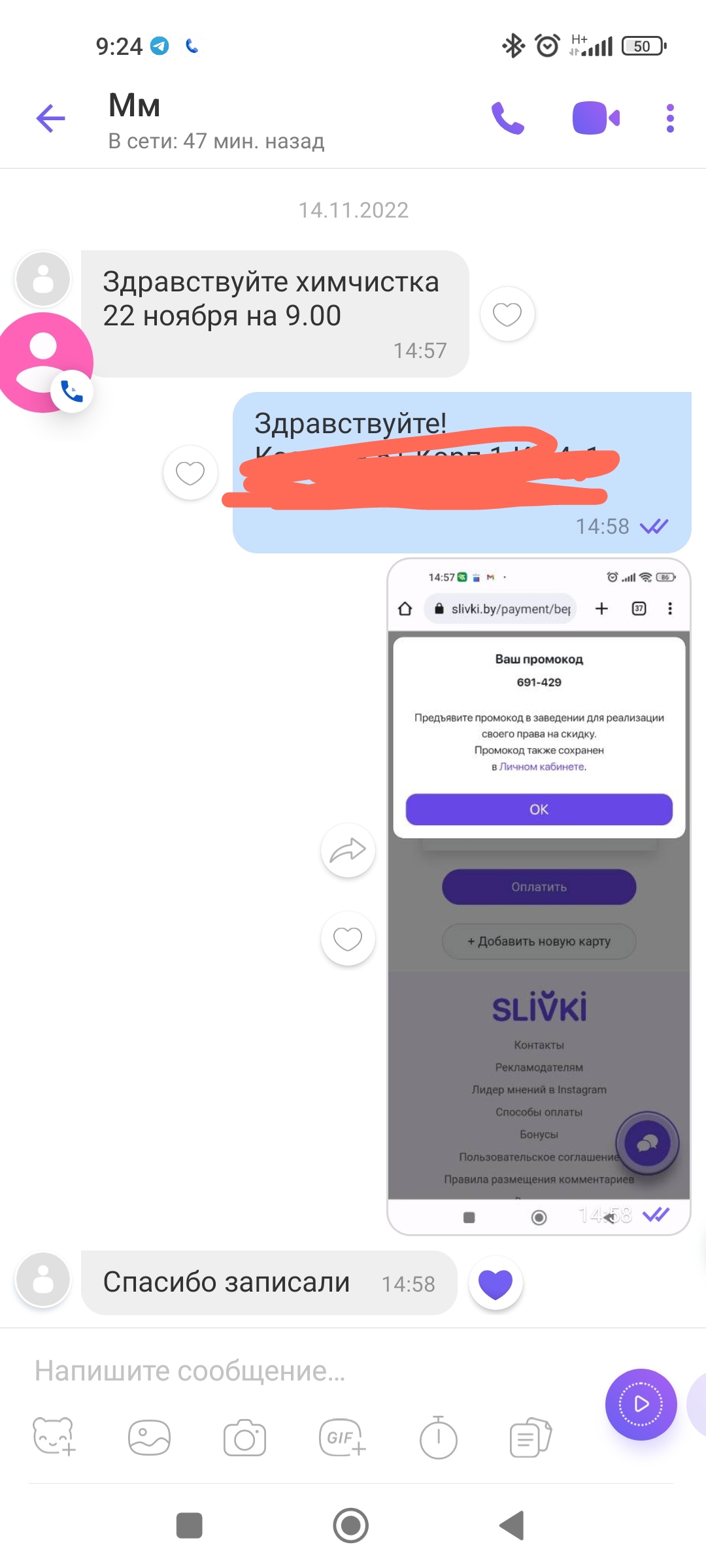Forward the slivki.by screenshot image
The height and width of the screenshot is (1568, 706).
pyautogui.click(x=348, y=851)
